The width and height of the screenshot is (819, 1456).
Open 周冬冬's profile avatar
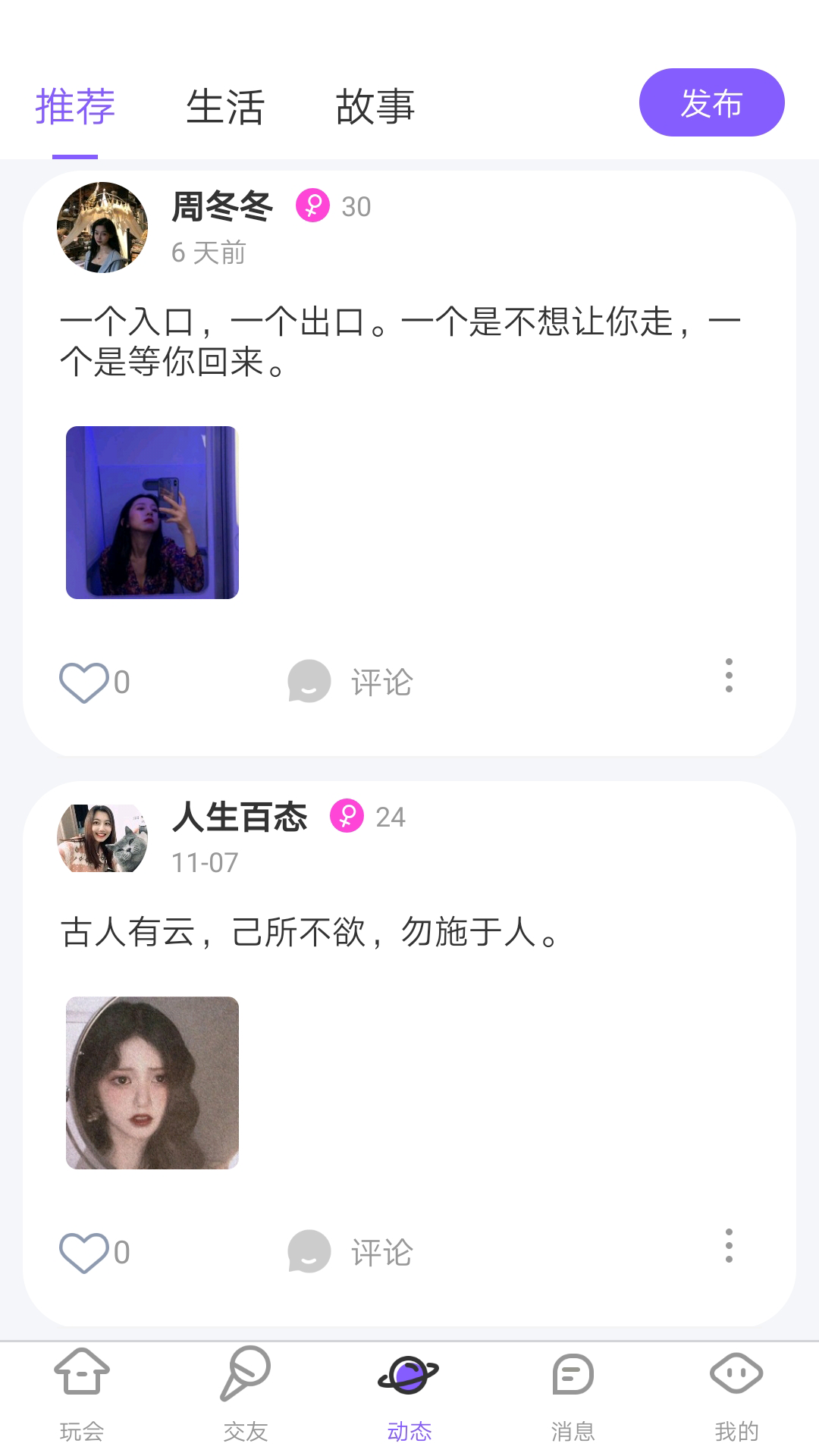pyautogui.click(x=101, y=227)
